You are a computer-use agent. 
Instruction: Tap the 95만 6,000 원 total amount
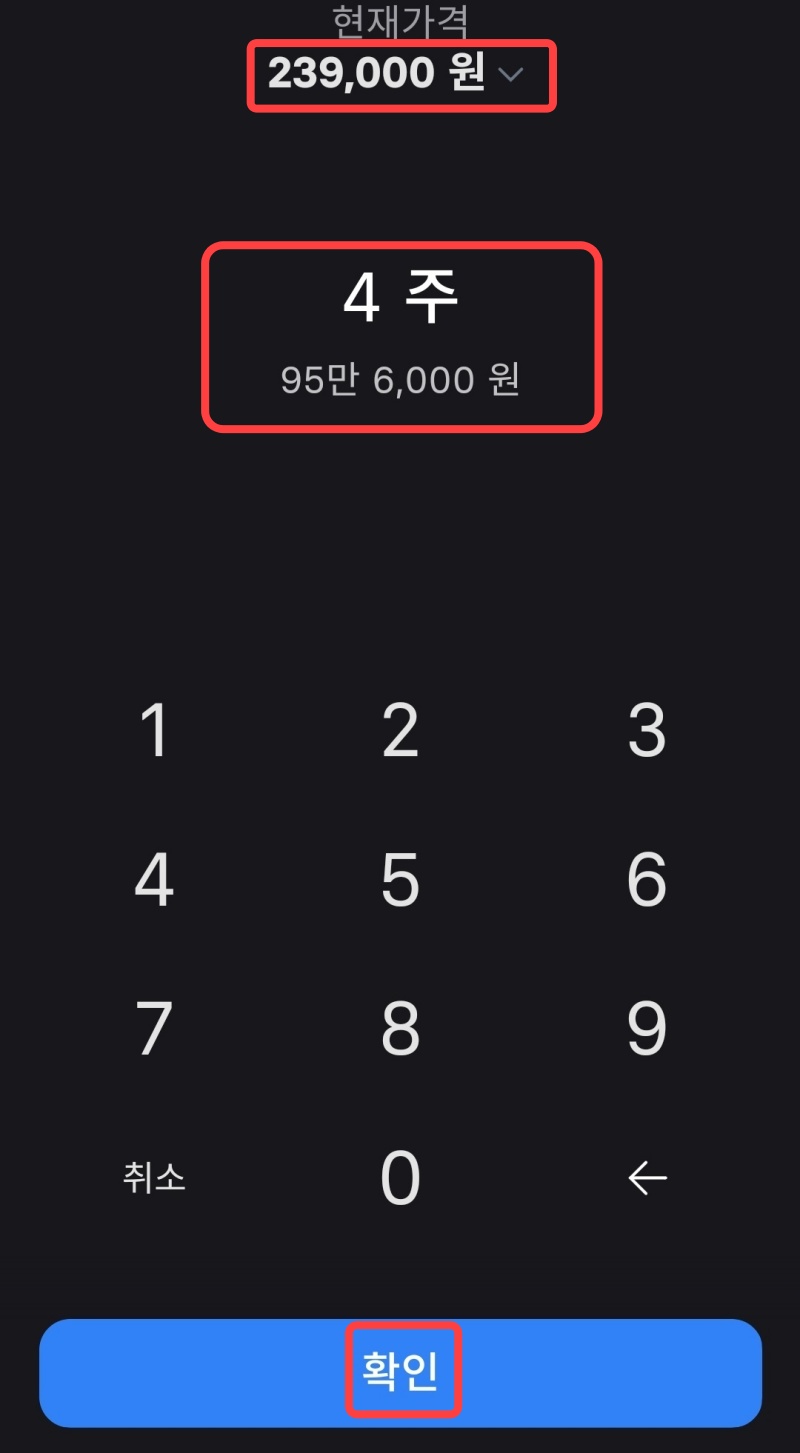pyautogui.click(x=400, y=378)
